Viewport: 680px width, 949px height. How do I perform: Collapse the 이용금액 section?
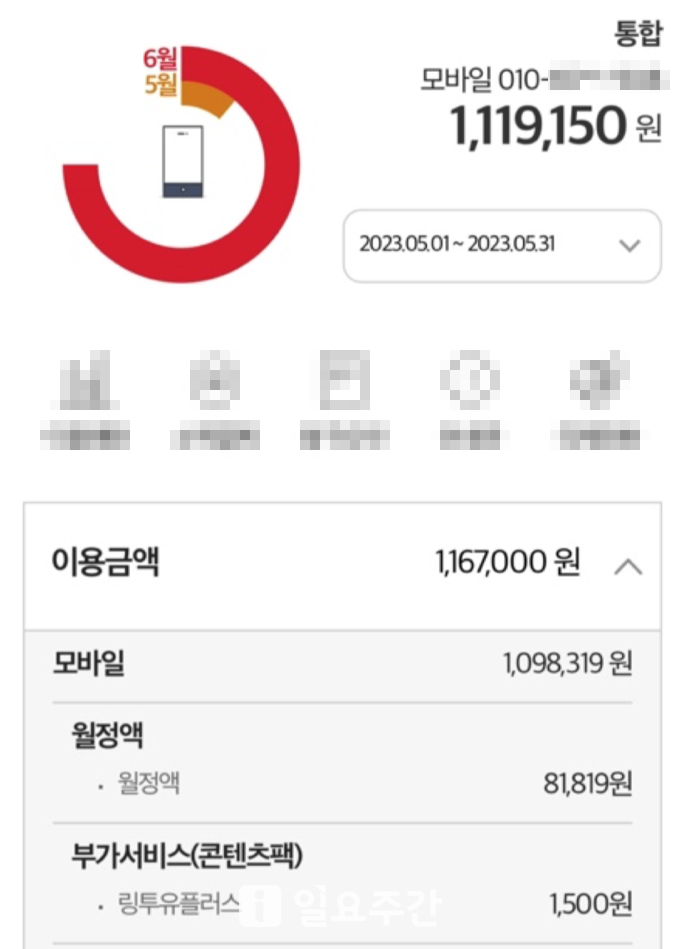click(x=627, y=567)
